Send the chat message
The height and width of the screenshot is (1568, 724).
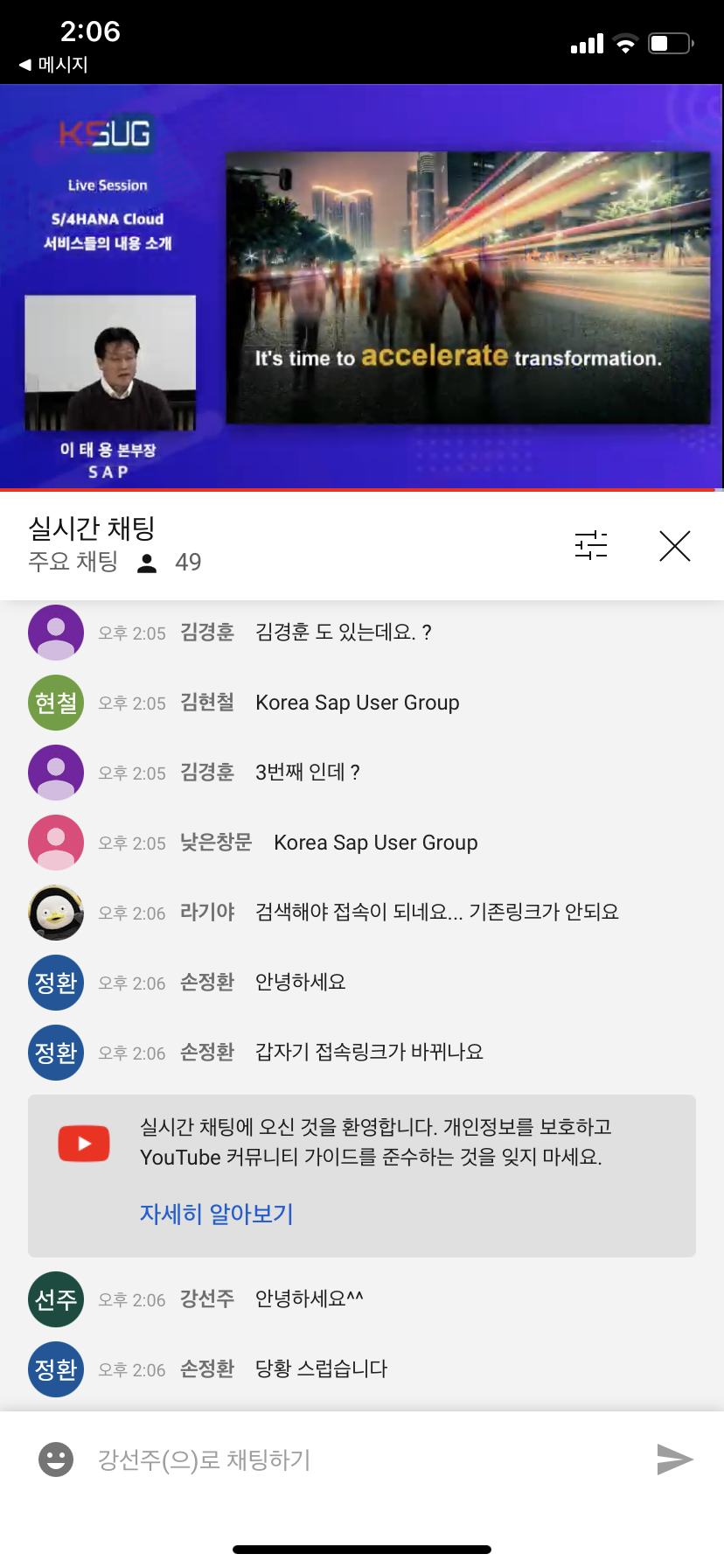pos(674,1459)
